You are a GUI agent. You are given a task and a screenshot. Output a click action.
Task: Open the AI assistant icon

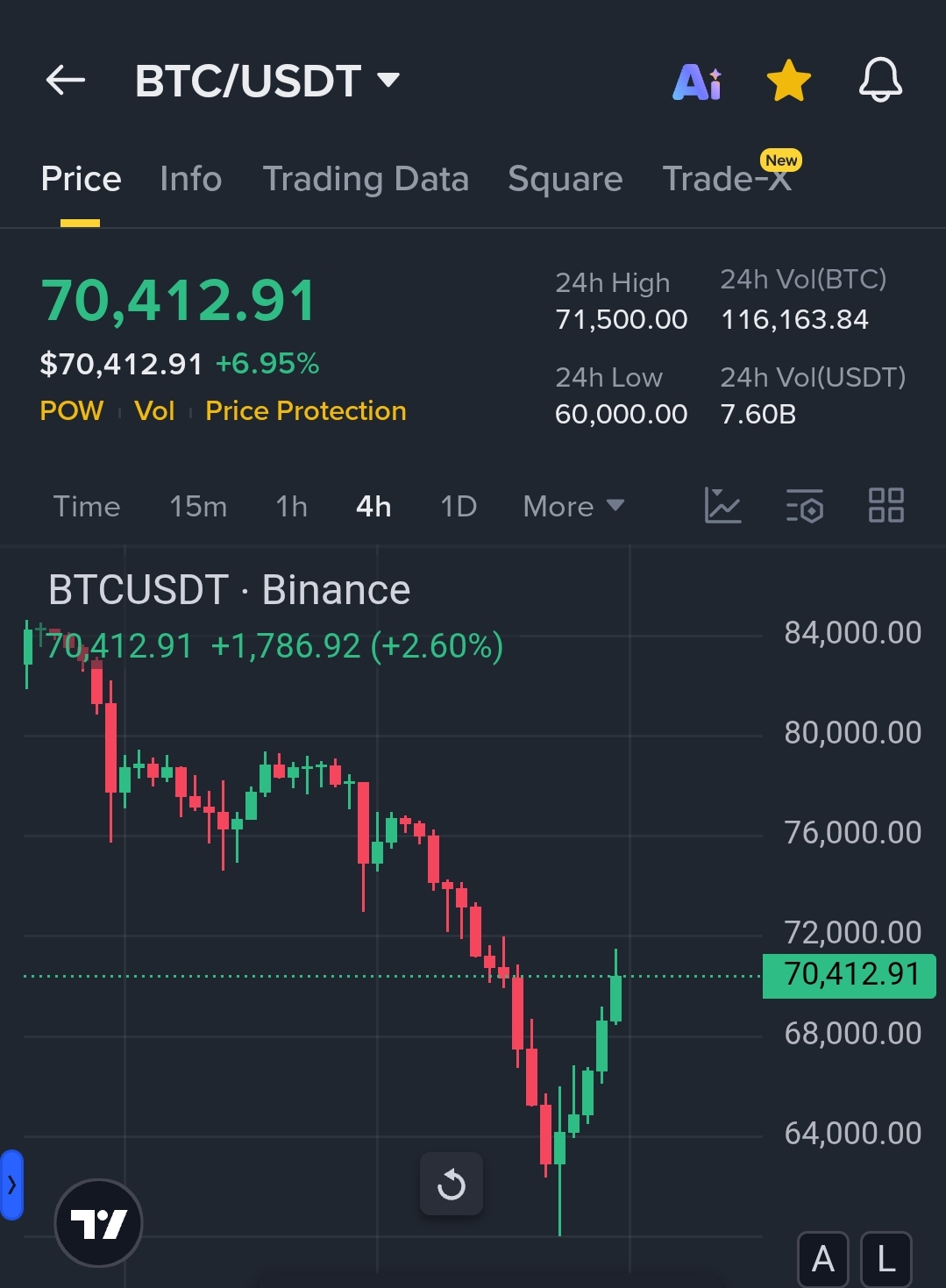697,82
